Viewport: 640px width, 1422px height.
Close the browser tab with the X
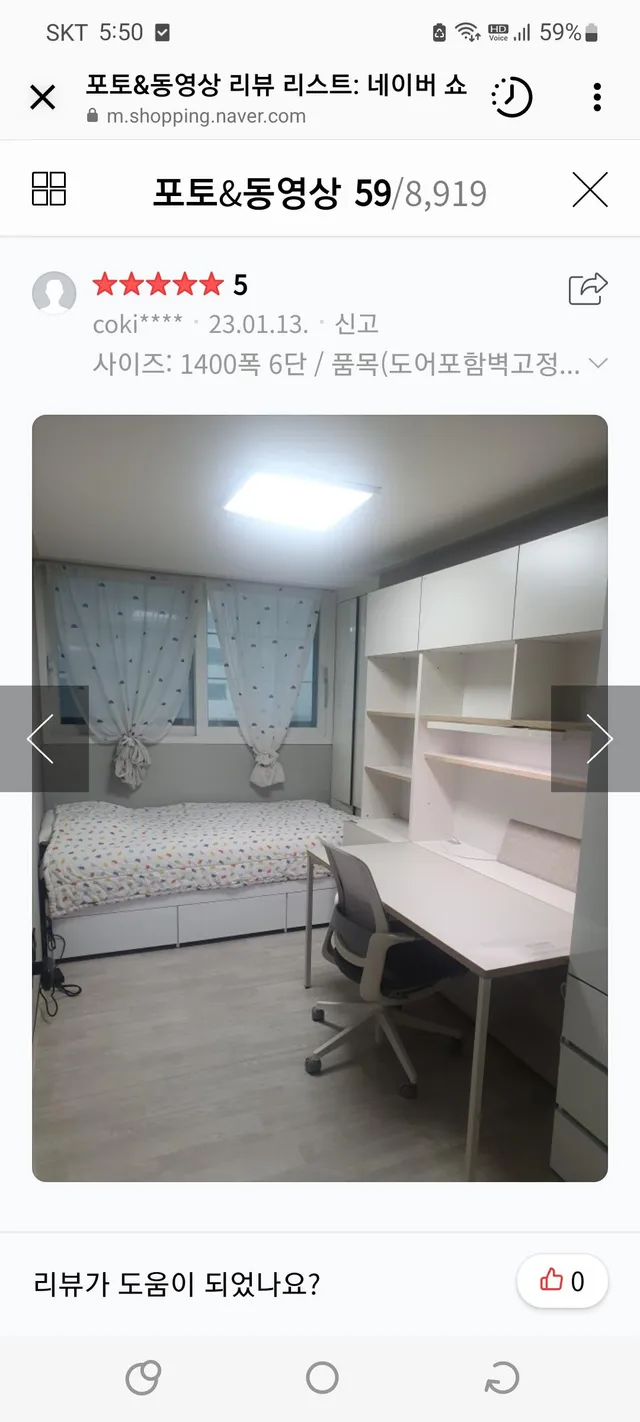pyautogui.click(x=42, y=97)
